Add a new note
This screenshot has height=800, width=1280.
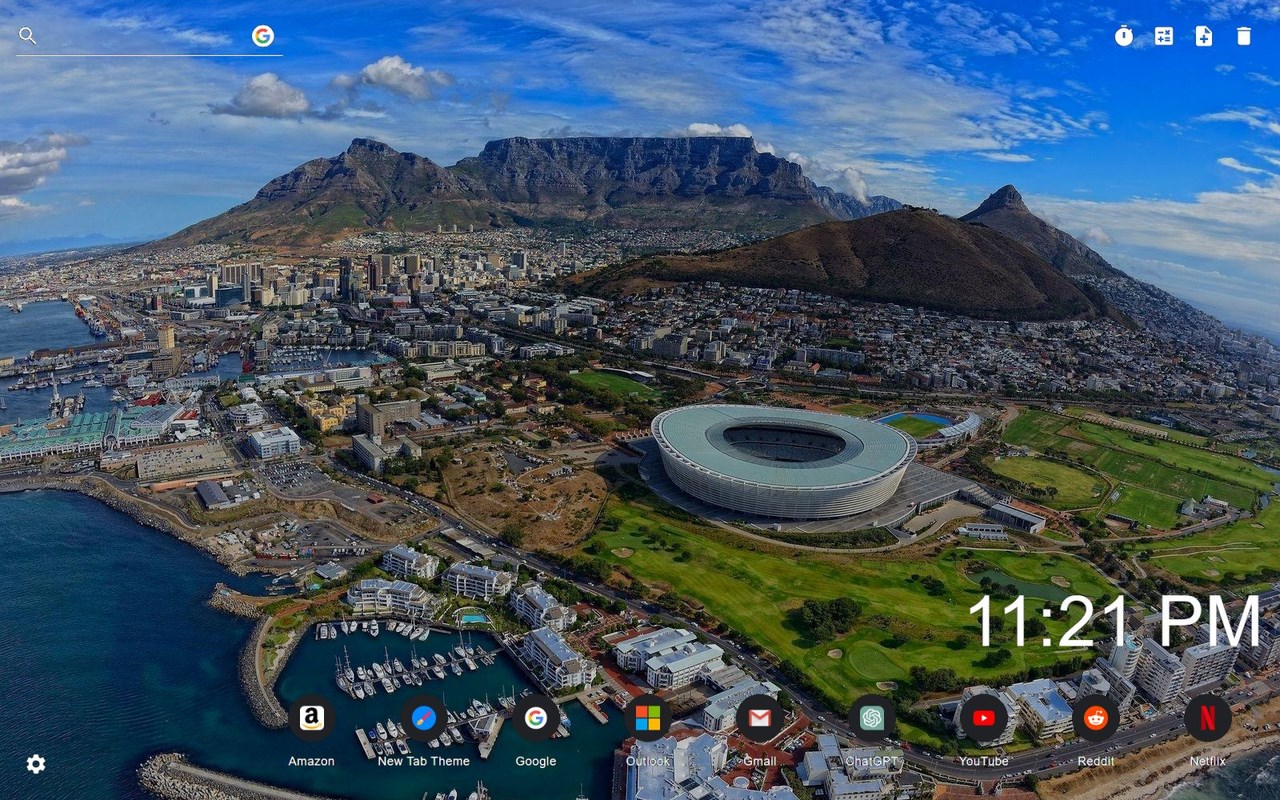[1204, 36]
